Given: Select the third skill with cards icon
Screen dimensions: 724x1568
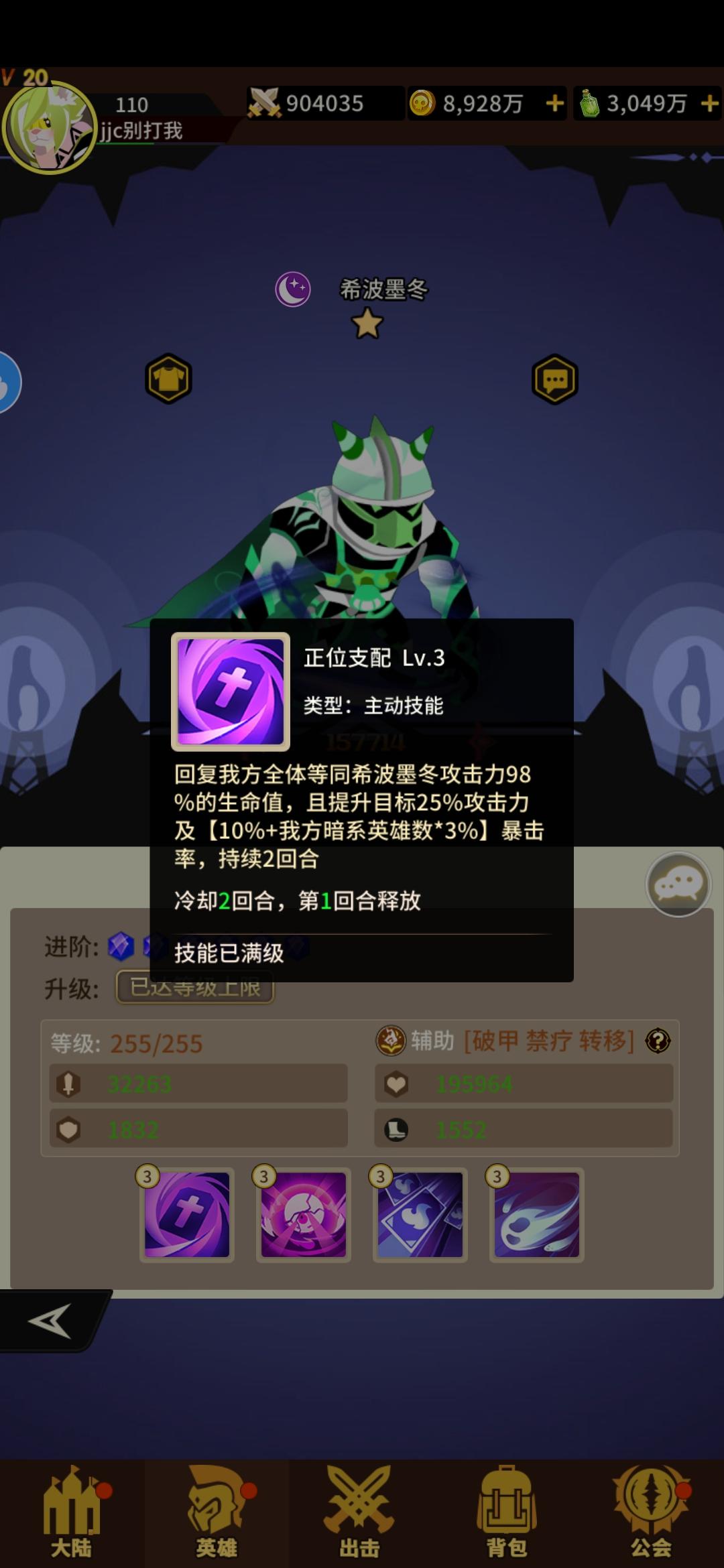Looking at the screenshot, I should [420, 1215].
